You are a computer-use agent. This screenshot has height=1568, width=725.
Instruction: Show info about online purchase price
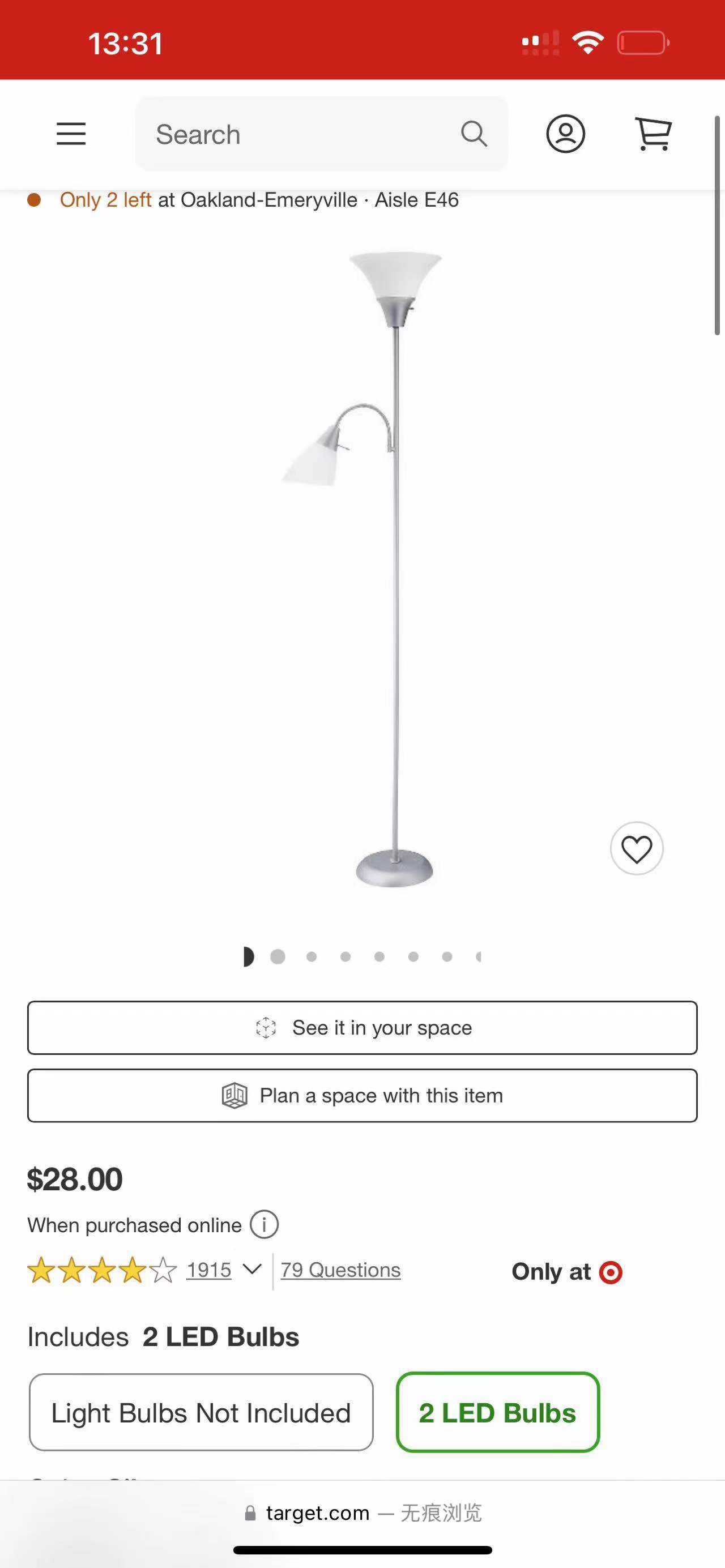pyautogui.click(x=264, y=1225)
